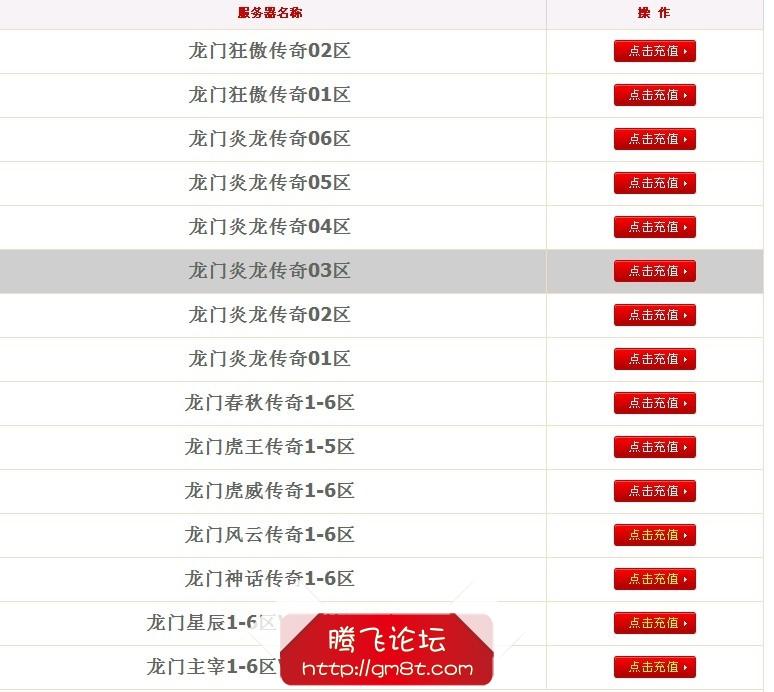Viewport: 774px width, 692px height.
Task: Recharge the highlighted 龙门炎龙传奇03区 server
Action: click(654, 271)
